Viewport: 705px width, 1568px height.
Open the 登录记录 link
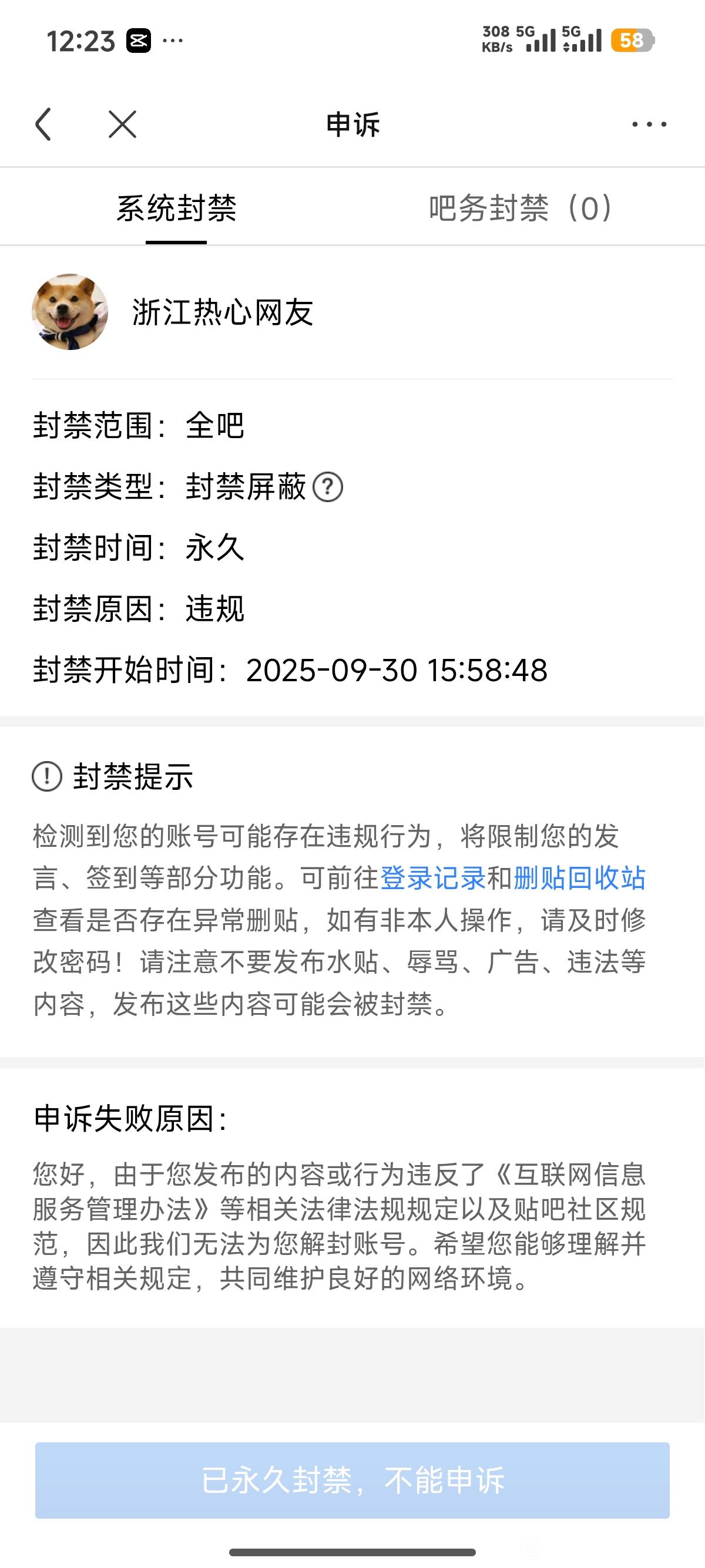pyautogui.click(x=432, y=879)
